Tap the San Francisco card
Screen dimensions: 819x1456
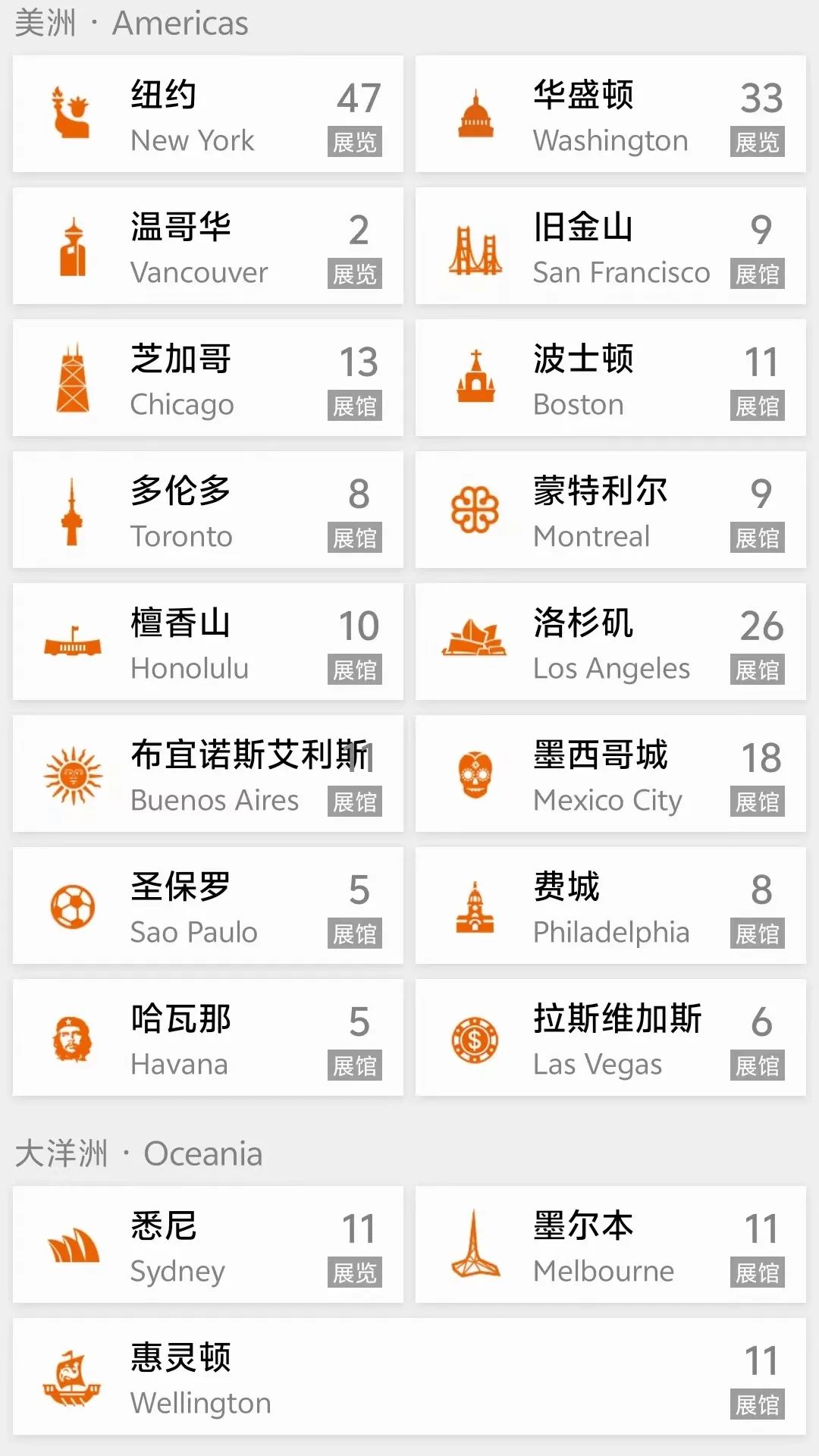point(610,246)
